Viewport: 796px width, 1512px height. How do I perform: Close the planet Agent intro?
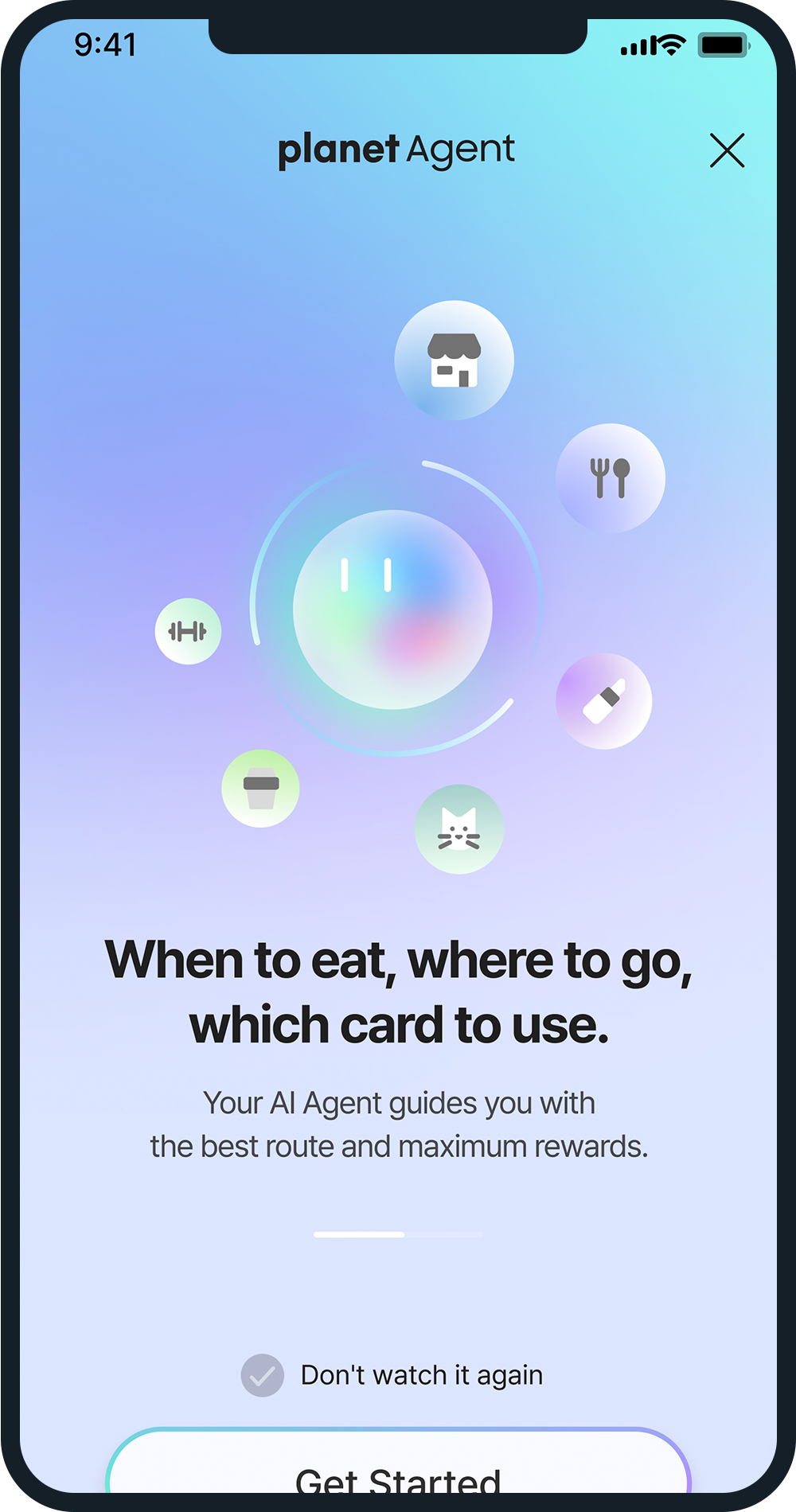pos(727,150)
